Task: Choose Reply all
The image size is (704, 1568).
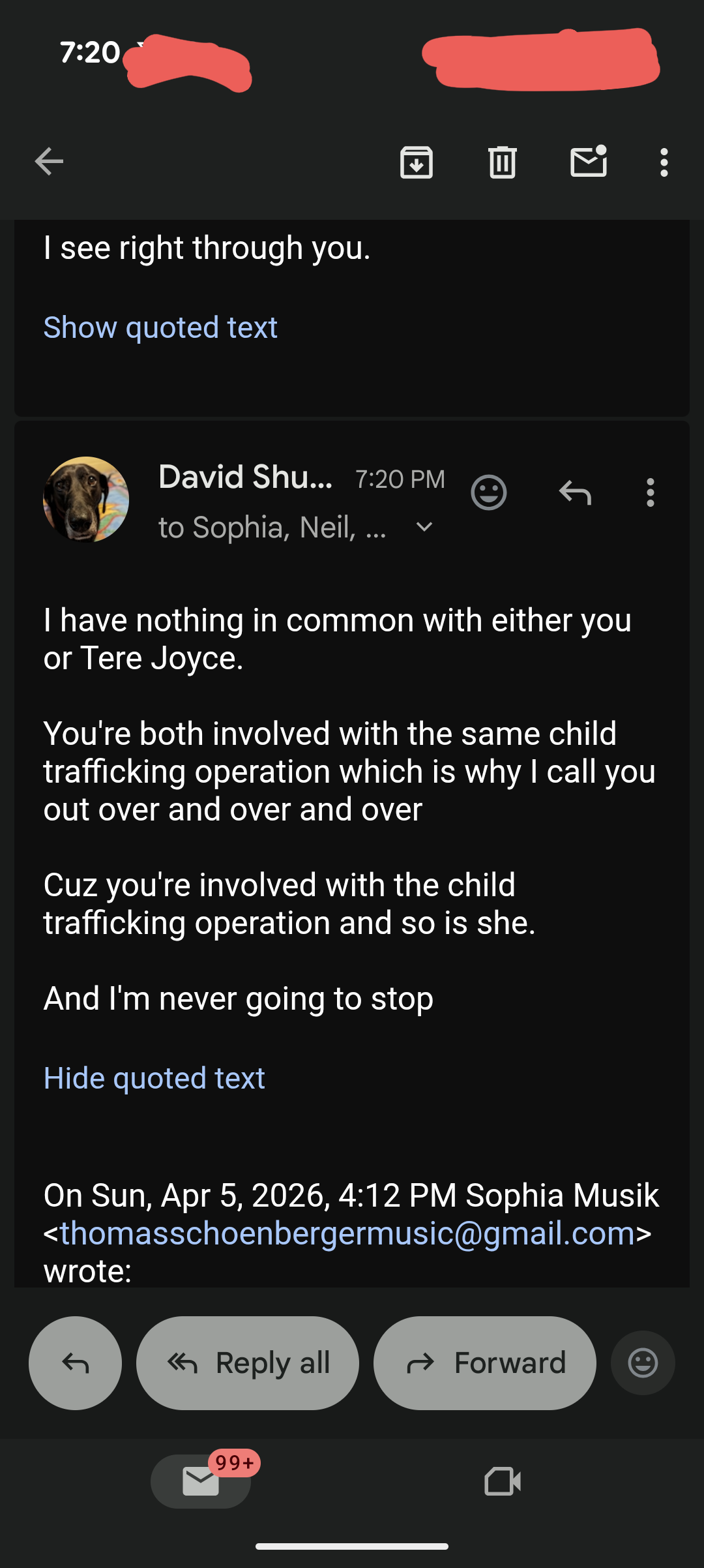Action: tap(248, 1363)
